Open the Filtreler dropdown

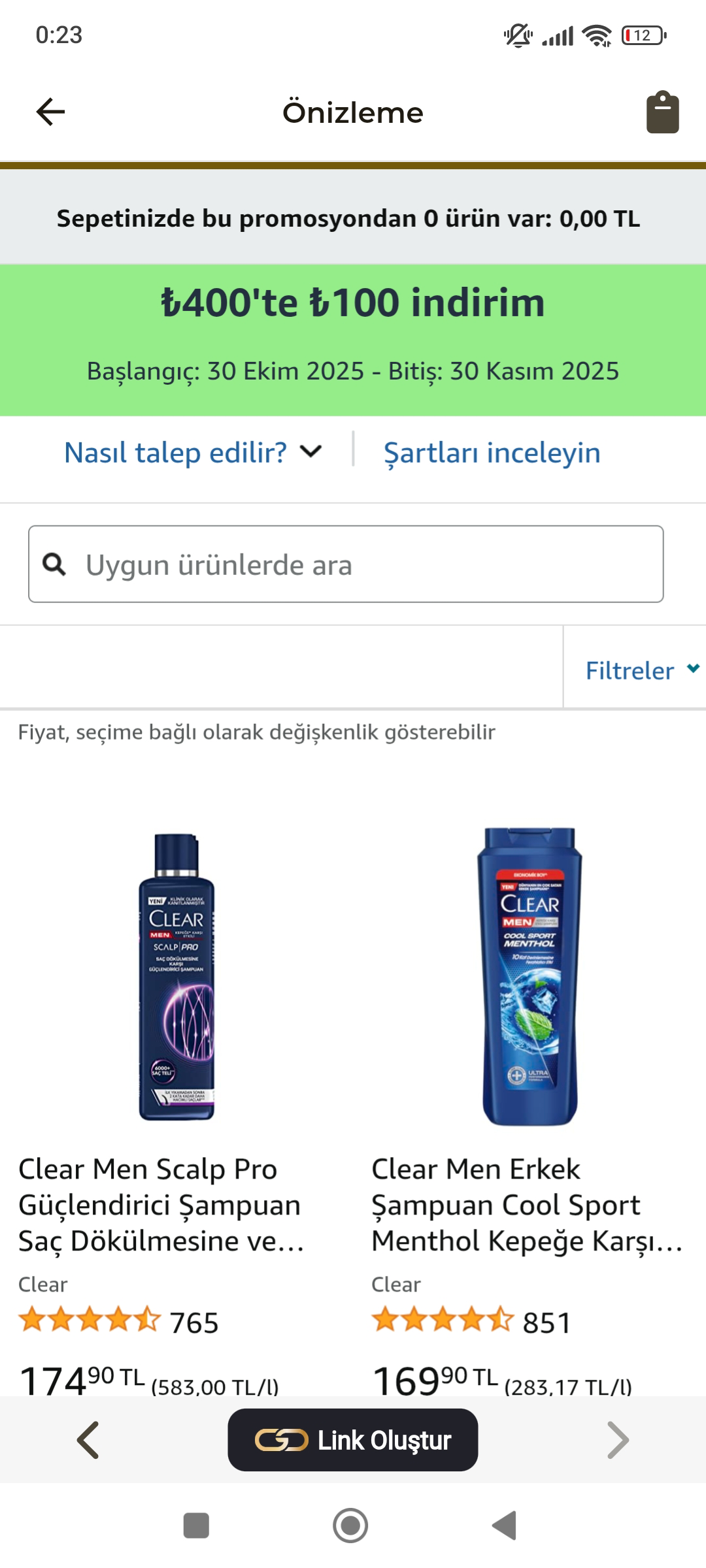click(641, 670)
